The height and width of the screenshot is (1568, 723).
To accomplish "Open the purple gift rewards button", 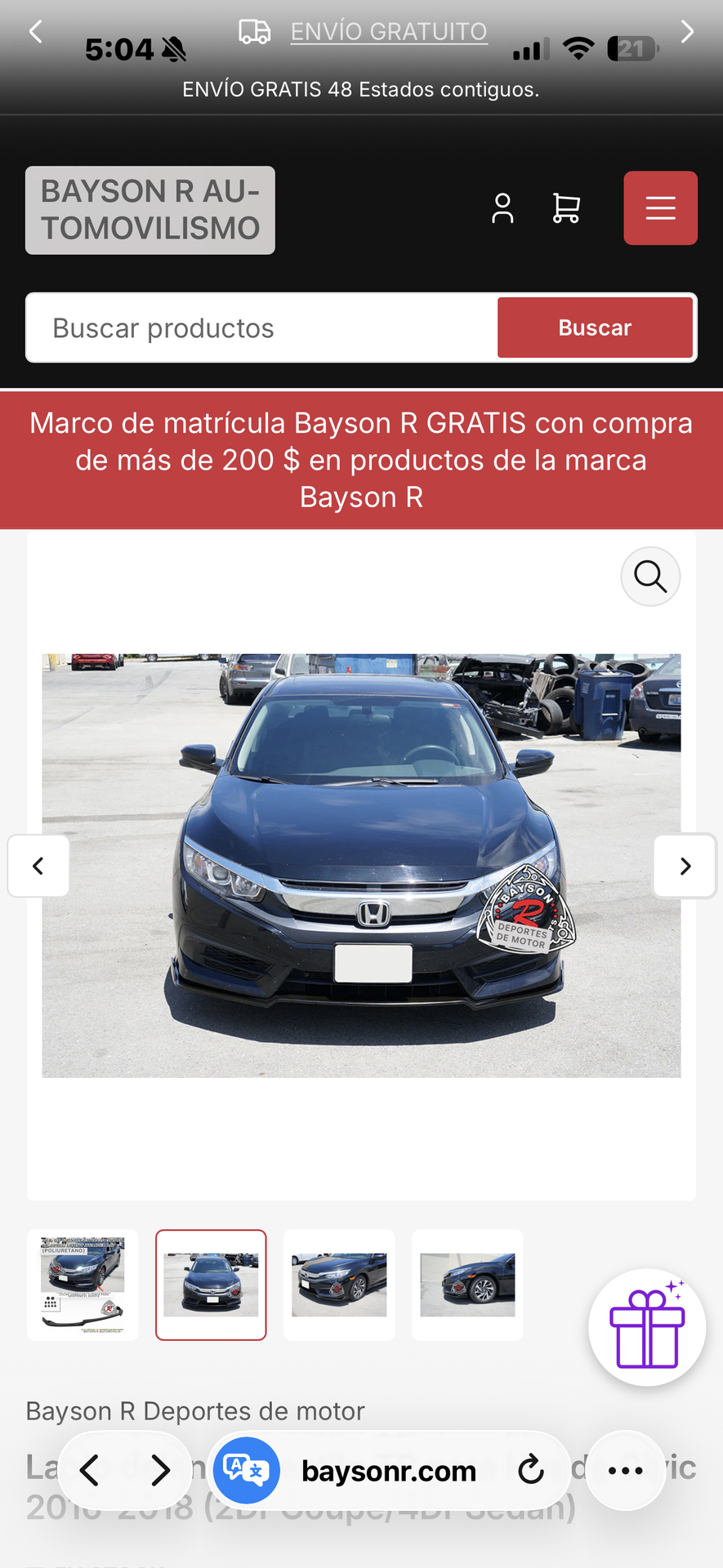I will [646, 1327].
